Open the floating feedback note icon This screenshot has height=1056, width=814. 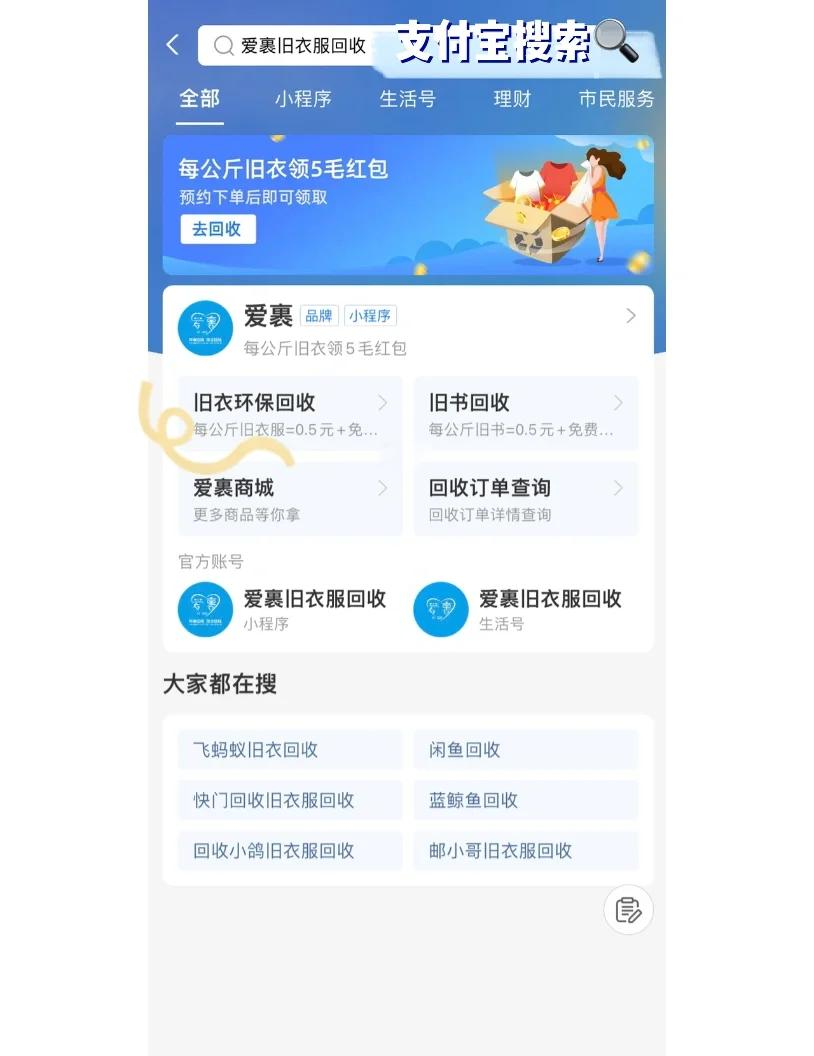tap(628, 910)
